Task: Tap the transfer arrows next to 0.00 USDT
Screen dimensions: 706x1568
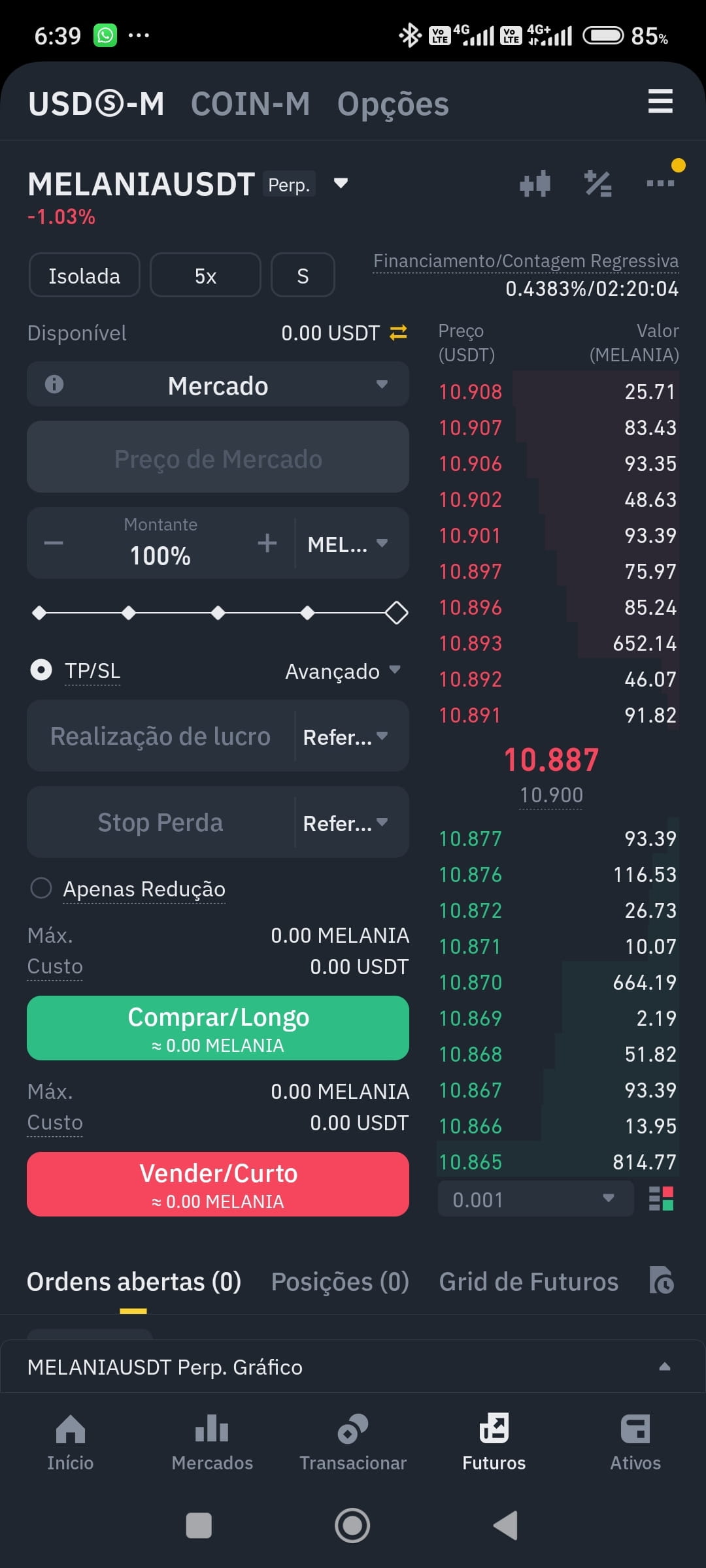Action: pyautogui.click(x=398, y=333)
